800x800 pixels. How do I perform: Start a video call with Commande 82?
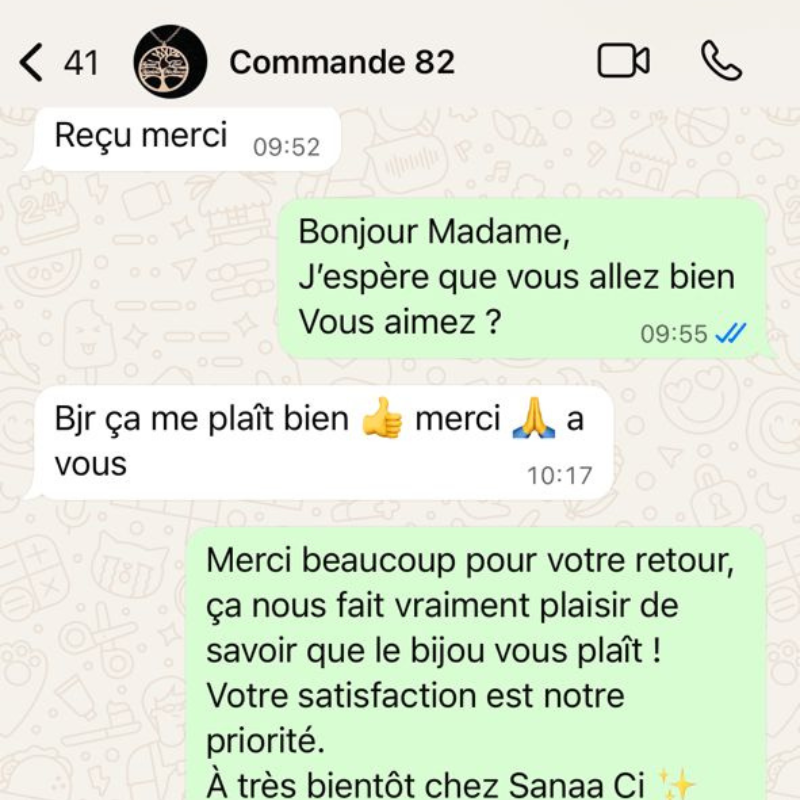tap(623, 61)
